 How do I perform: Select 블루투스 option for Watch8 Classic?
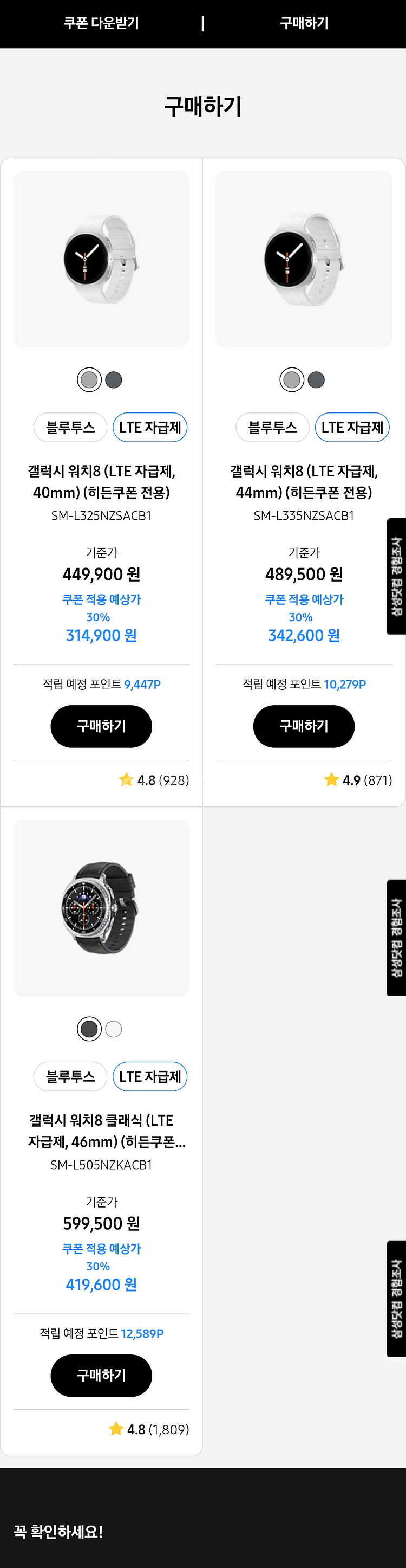point(70,1076)
